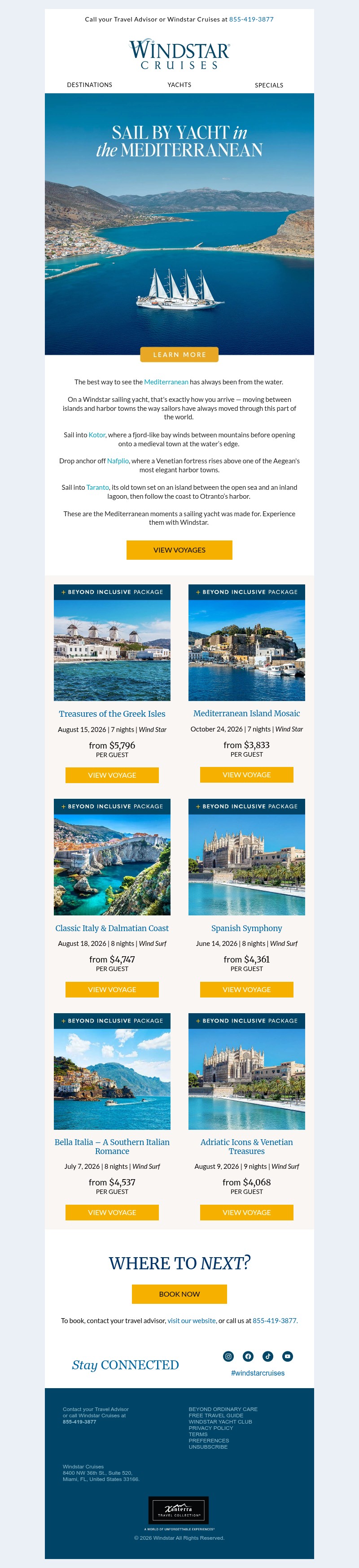The image size is (359, 1568).
Task: Open Windstar's Instagram page
Action: (x=228, y=1355)
